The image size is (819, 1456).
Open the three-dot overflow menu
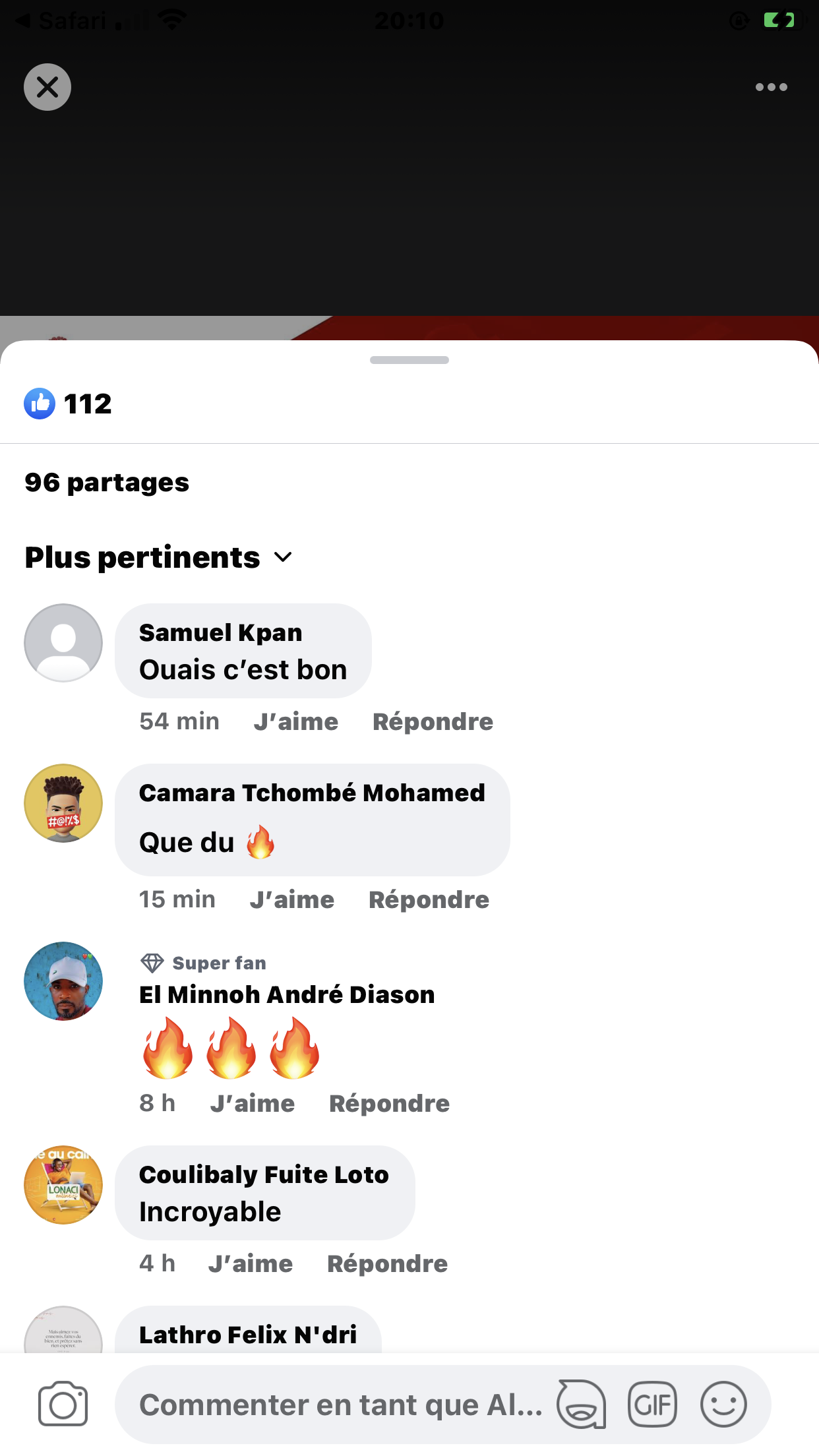tap(771, 87)
